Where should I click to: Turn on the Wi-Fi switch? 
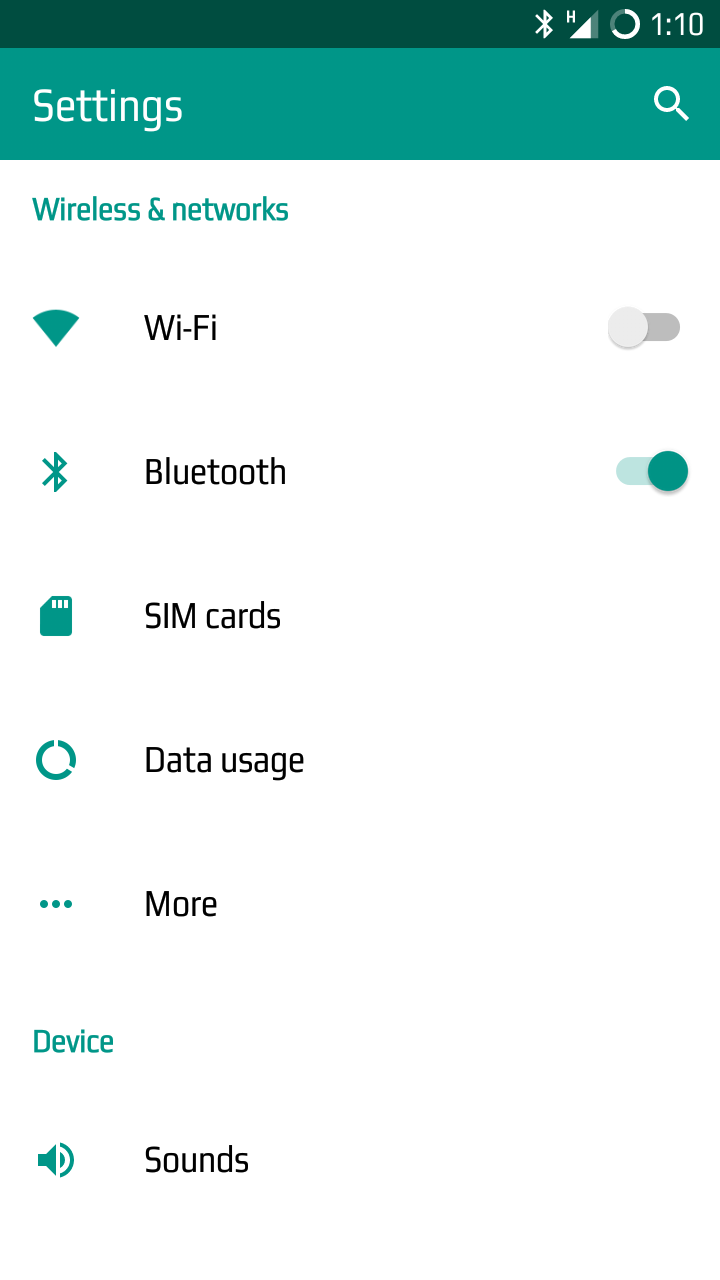pyautogui.click(x=645, y=328)
